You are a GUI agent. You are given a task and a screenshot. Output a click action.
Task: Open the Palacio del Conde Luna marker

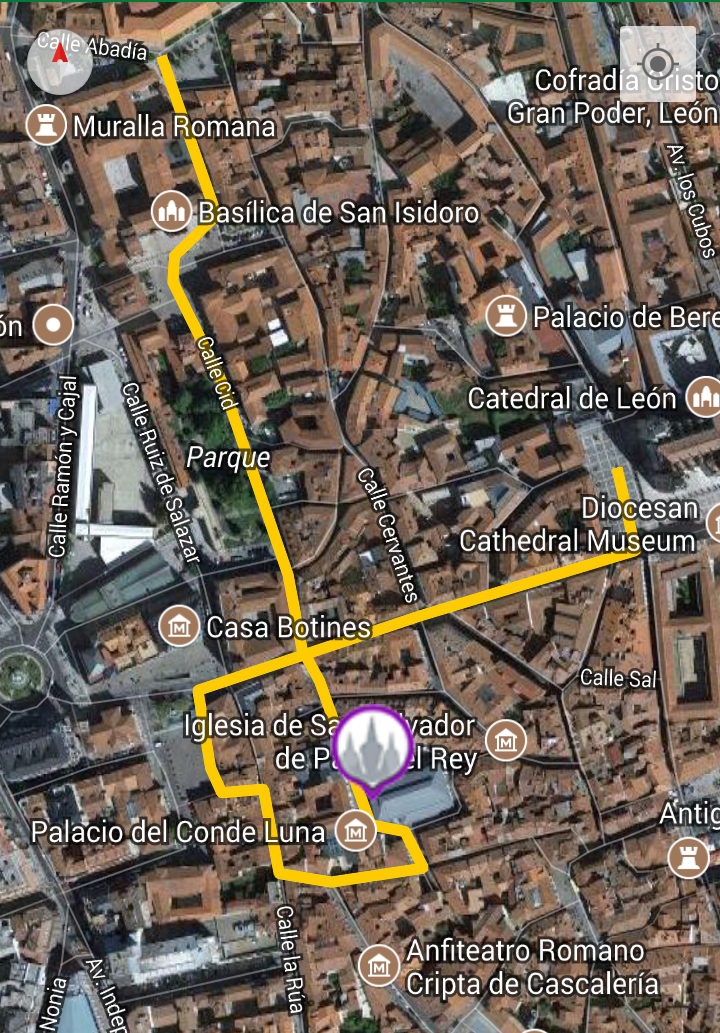(x=354, y=830)
